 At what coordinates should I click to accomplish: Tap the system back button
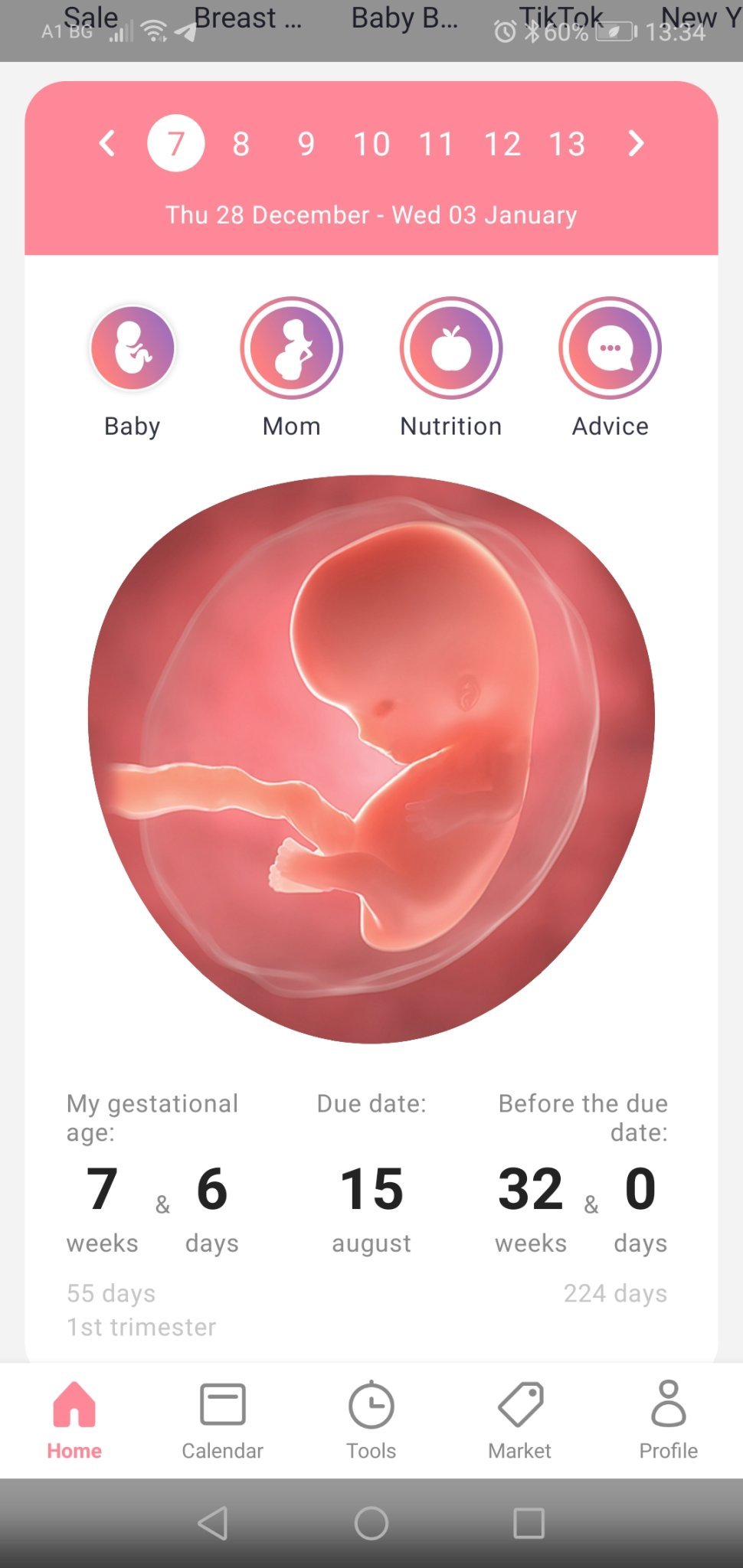(213, 1523)
